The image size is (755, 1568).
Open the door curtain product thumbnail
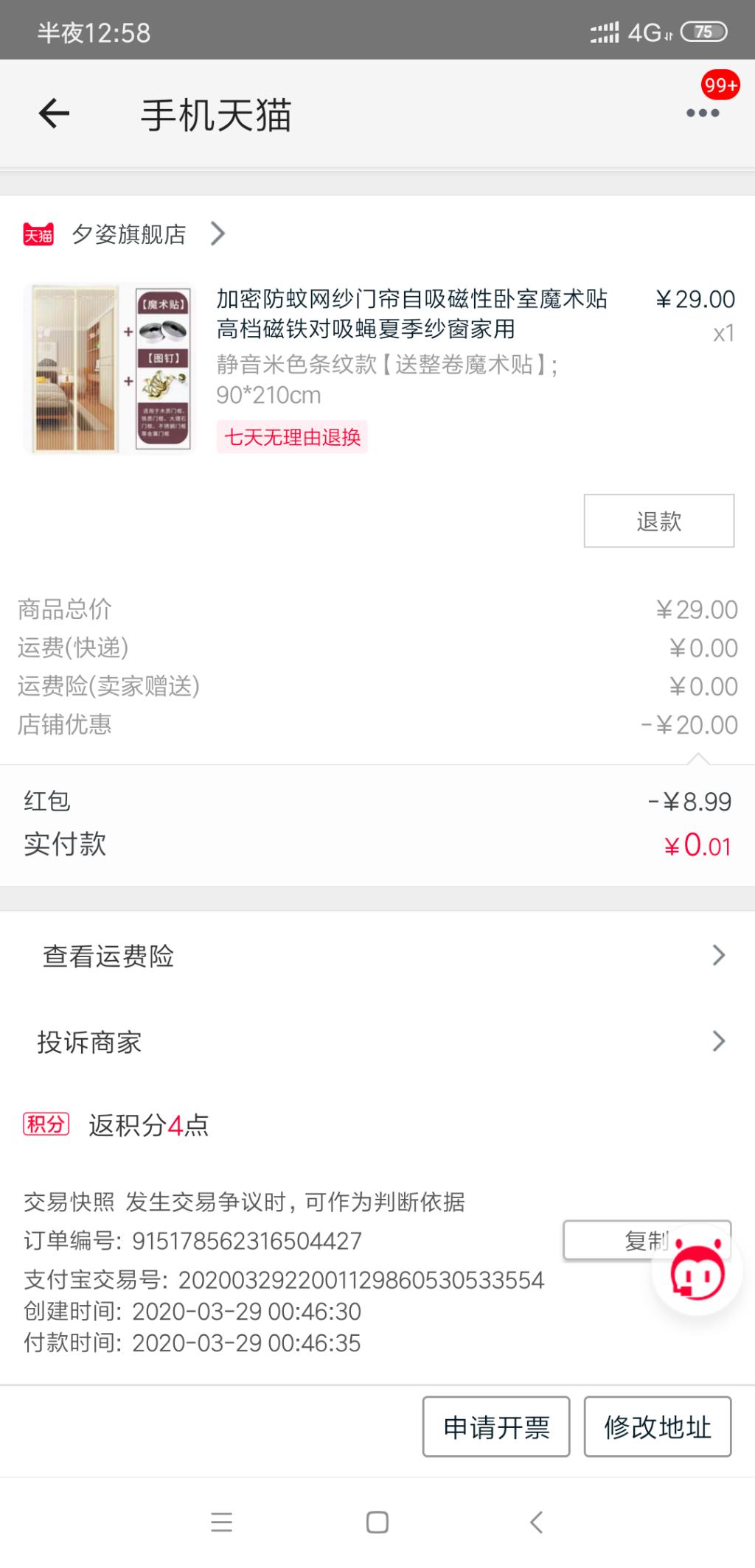click(x=109, y=368)
